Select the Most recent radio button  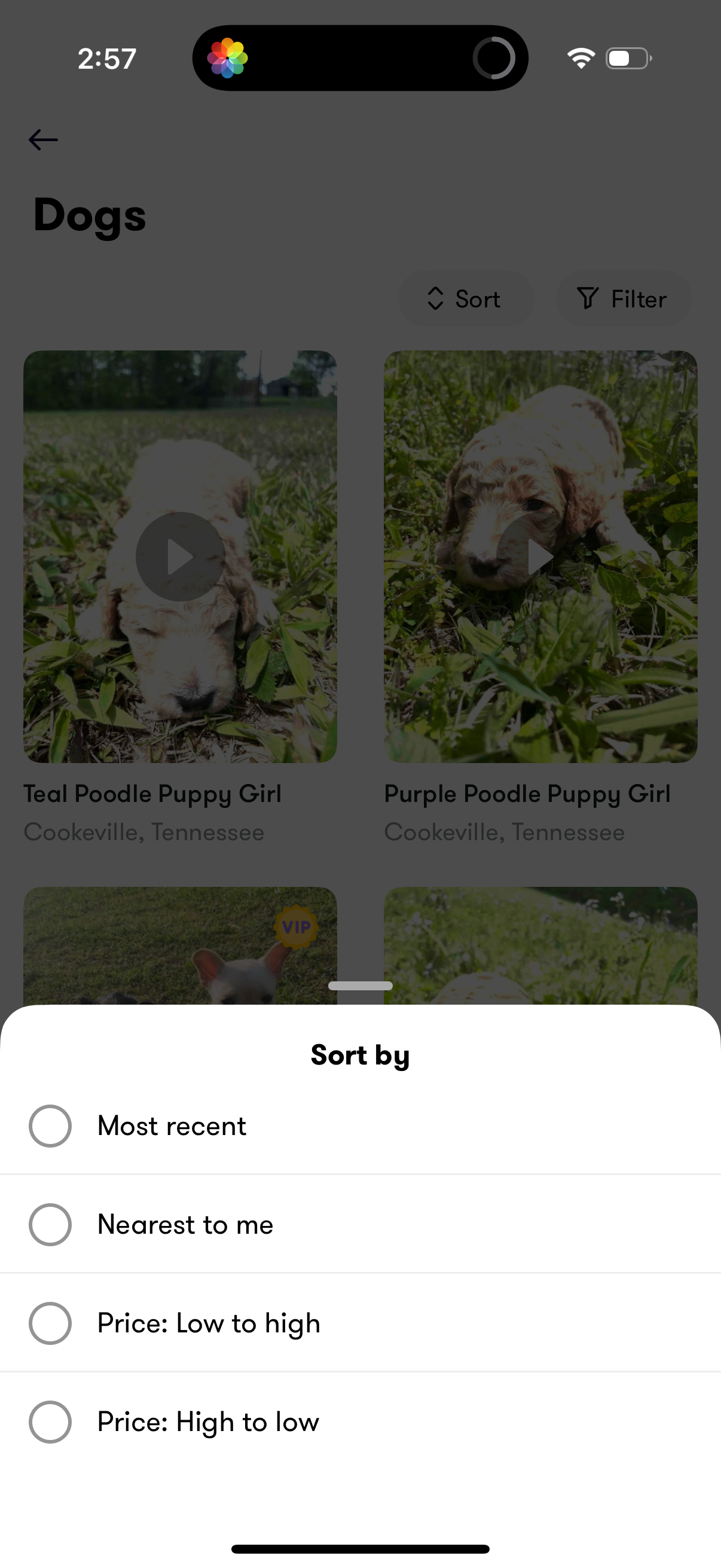(50, 1125)
